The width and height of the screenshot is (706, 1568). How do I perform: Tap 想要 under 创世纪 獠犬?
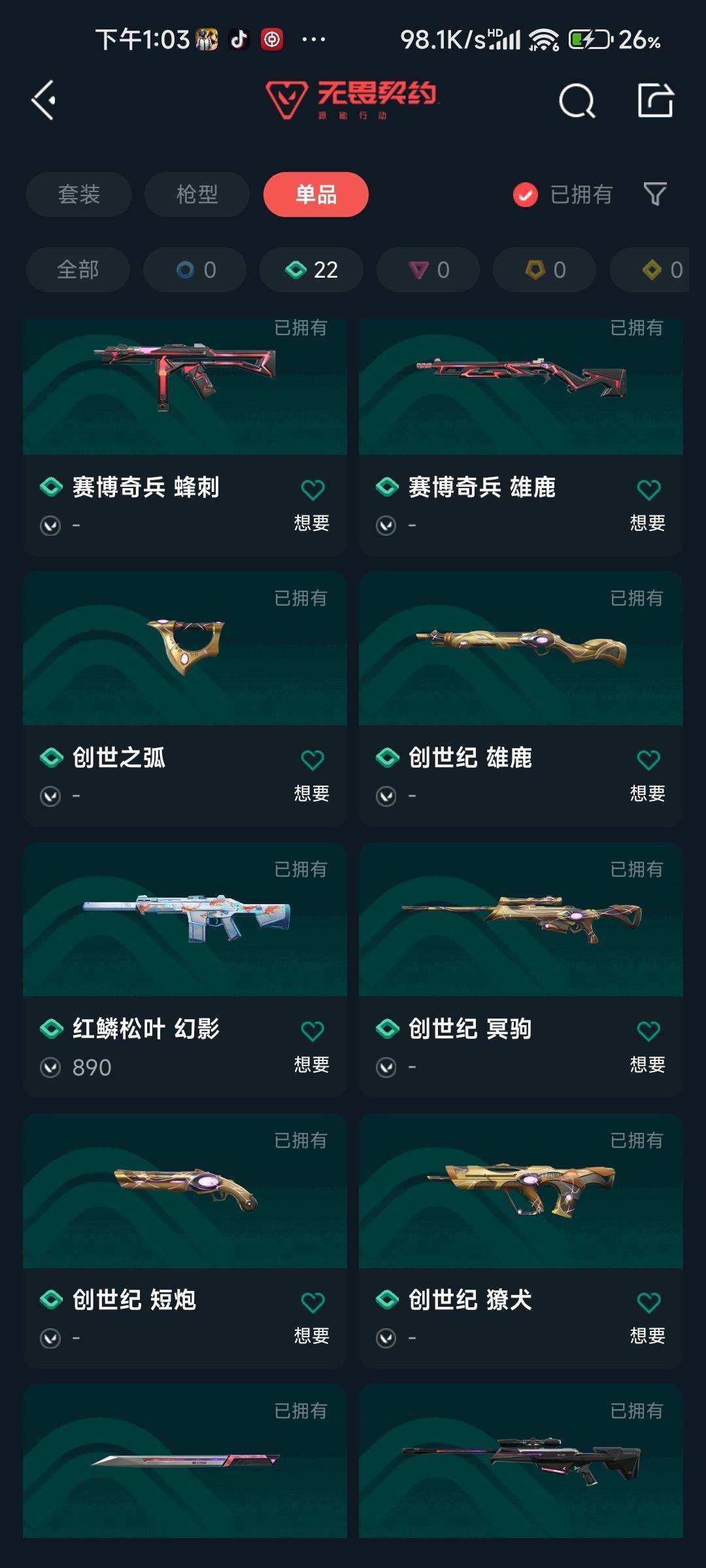coord(647,1335)
